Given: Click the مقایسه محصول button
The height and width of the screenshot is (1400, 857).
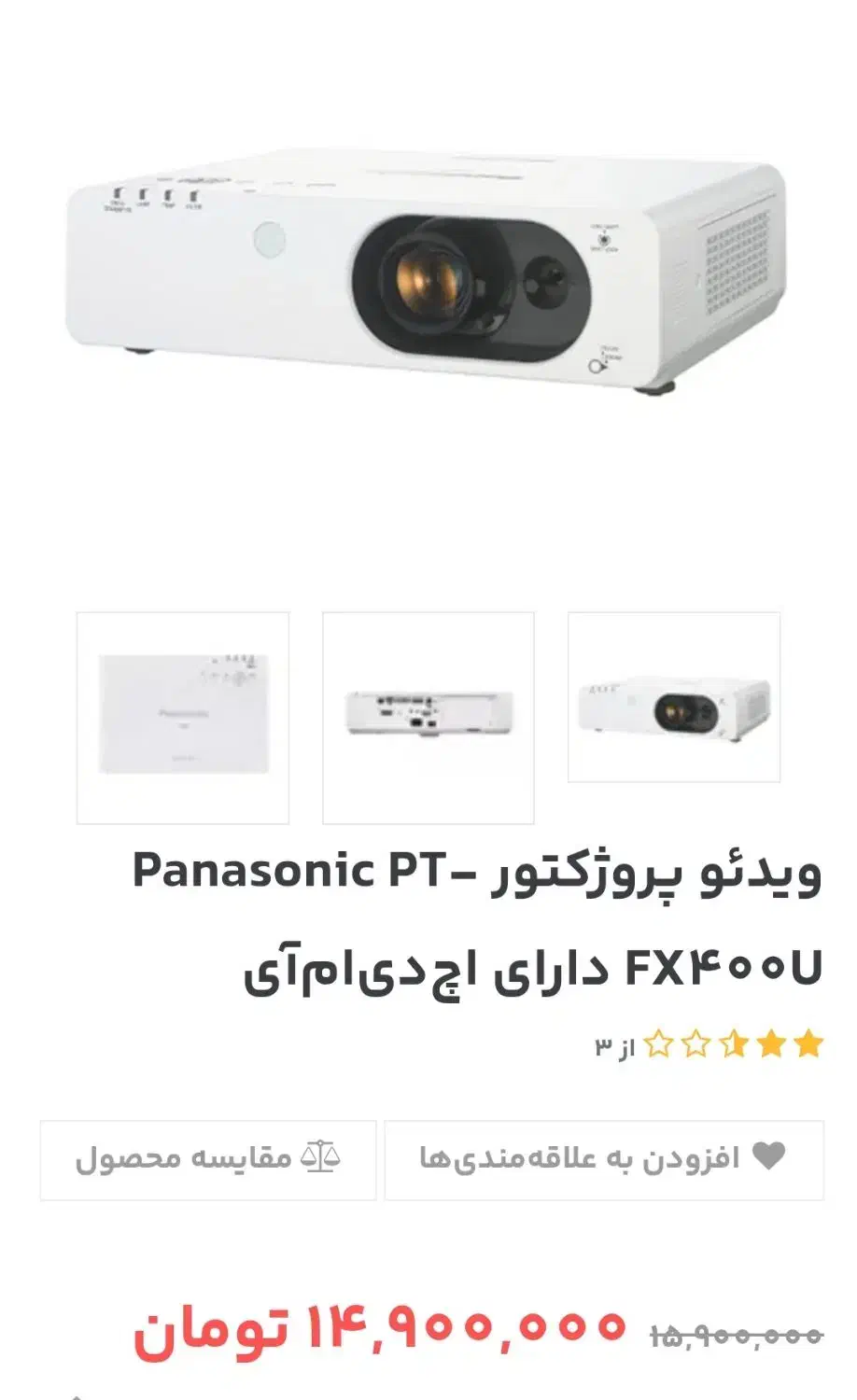Looking at the screenshot, I should [205, 1159].
